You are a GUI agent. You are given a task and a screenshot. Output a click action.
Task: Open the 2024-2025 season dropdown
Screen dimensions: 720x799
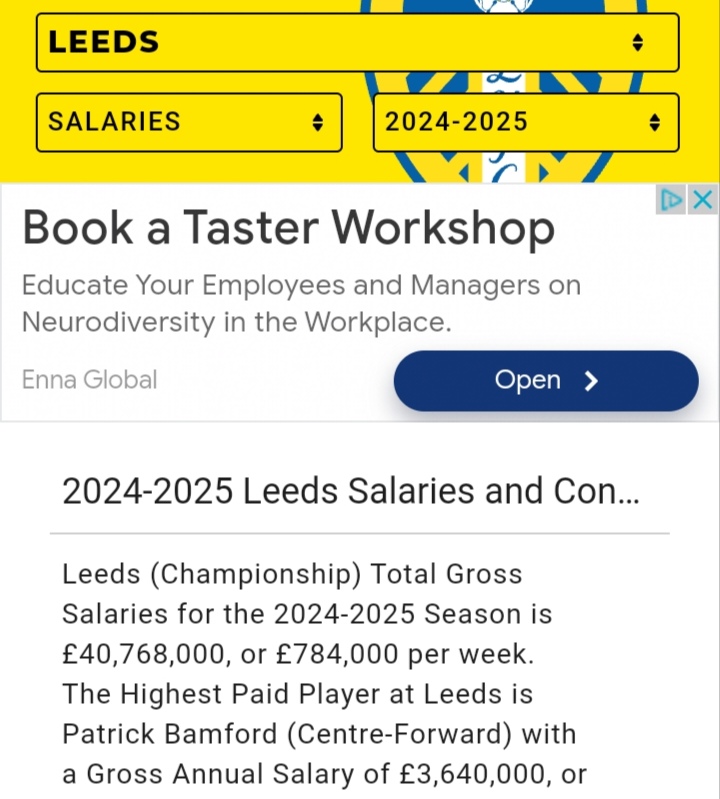click(x=526, y=122)
